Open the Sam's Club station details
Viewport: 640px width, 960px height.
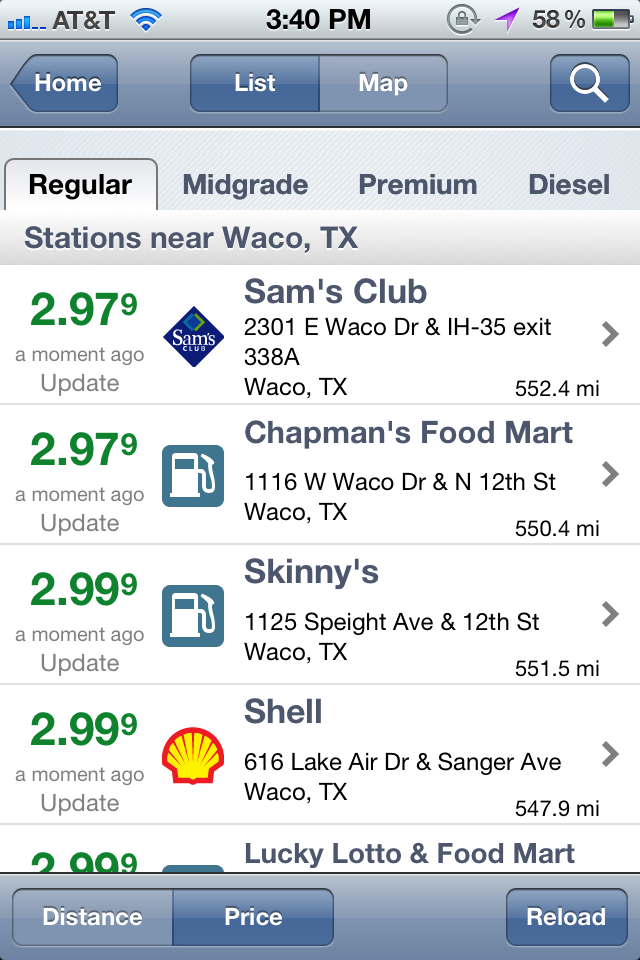(420, 335)
